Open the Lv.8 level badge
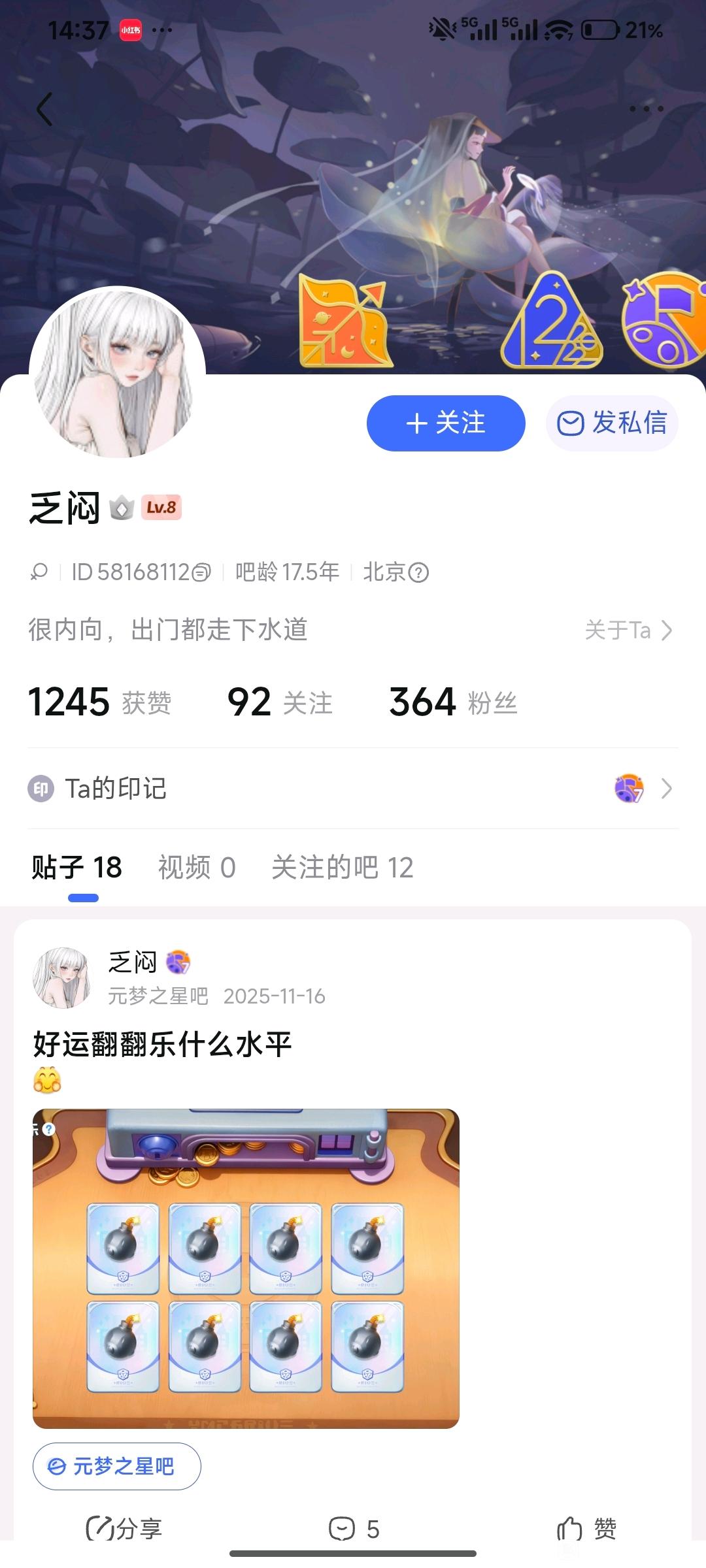Image resolution: width=706 pixels, height=1568 pixels. (x=161, y=508)
